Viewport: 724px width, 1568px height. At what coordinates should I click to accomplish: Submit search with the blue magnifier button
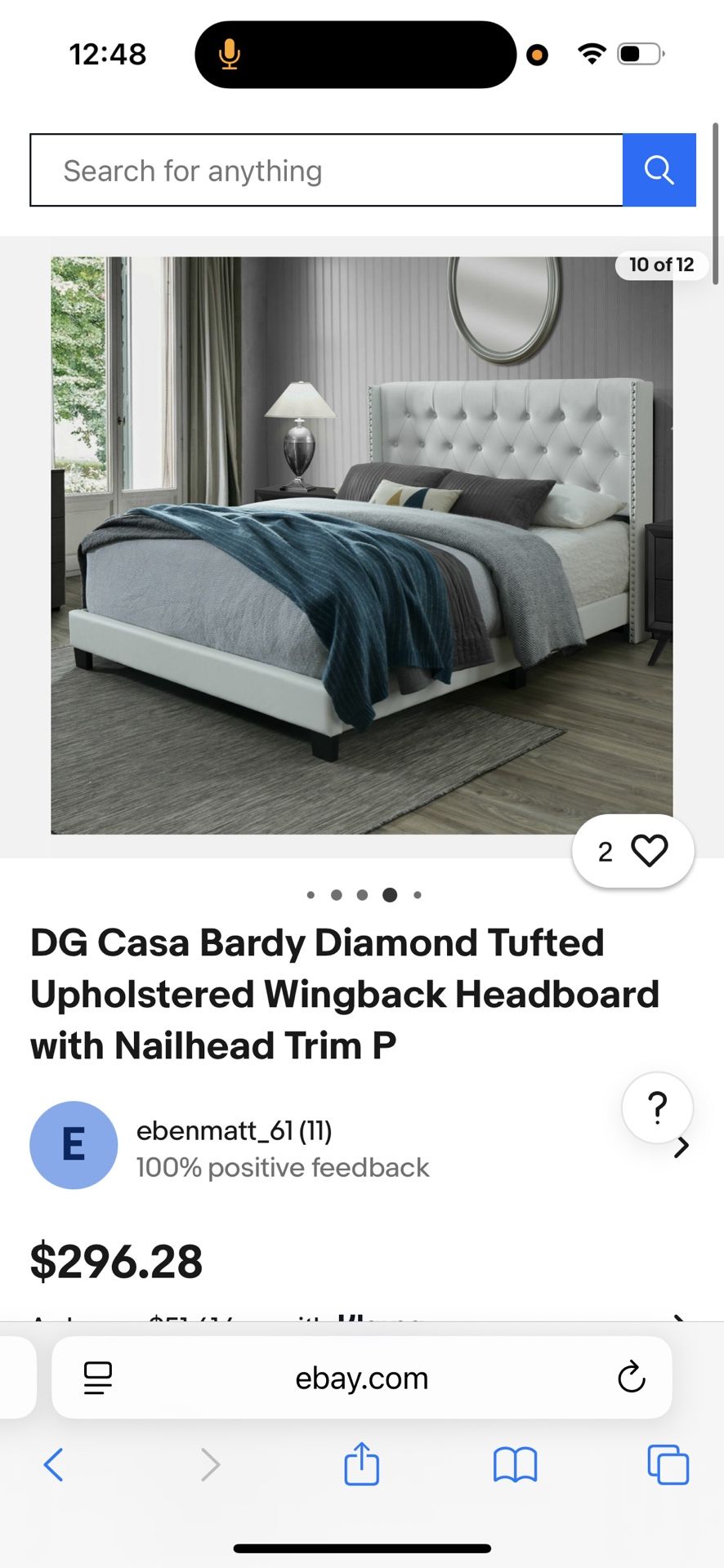tap(659, 171)
